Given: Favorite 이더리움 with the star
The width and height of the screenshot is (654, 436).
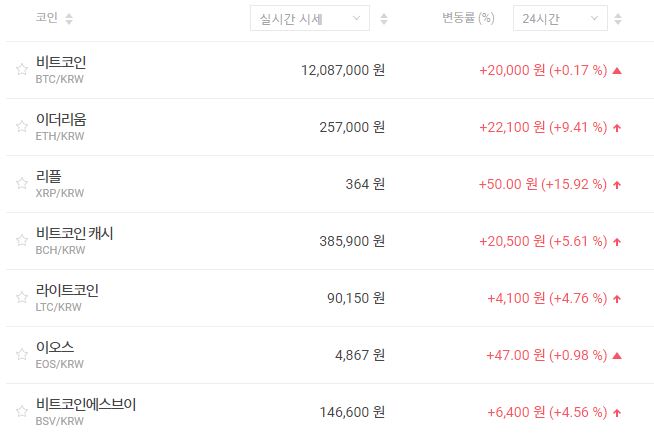Looking at the screenshot, I should pos(21,127).
